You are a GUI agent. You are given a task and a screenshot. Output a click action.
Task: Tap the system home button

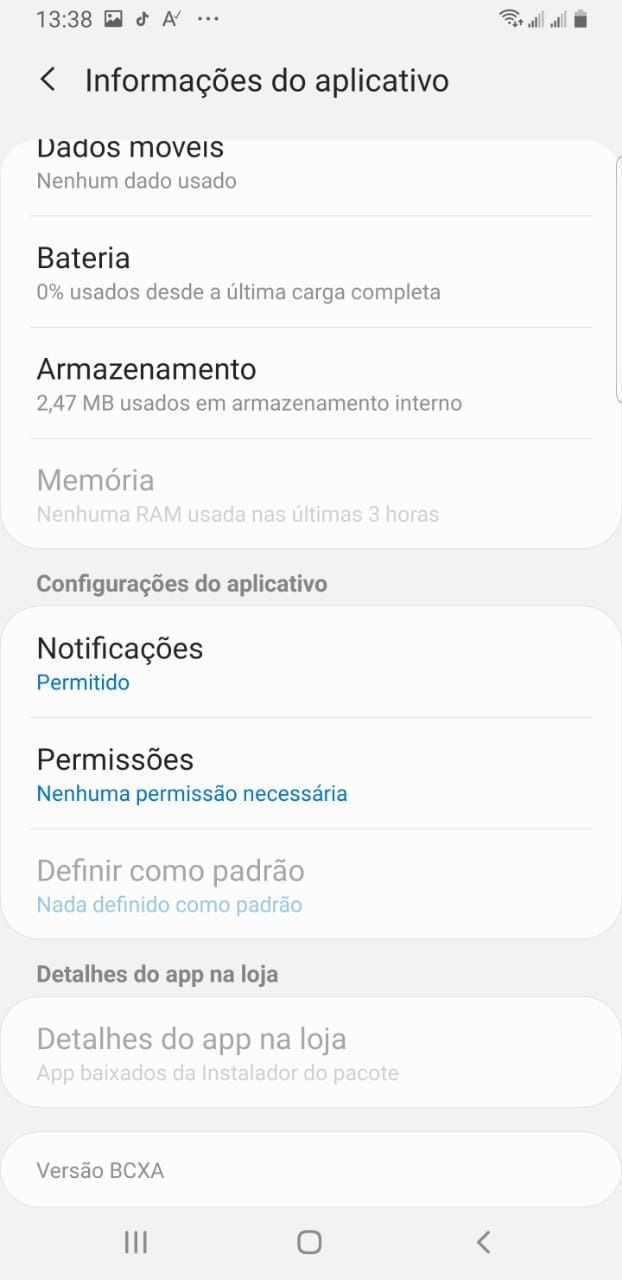pos(310,1242)
